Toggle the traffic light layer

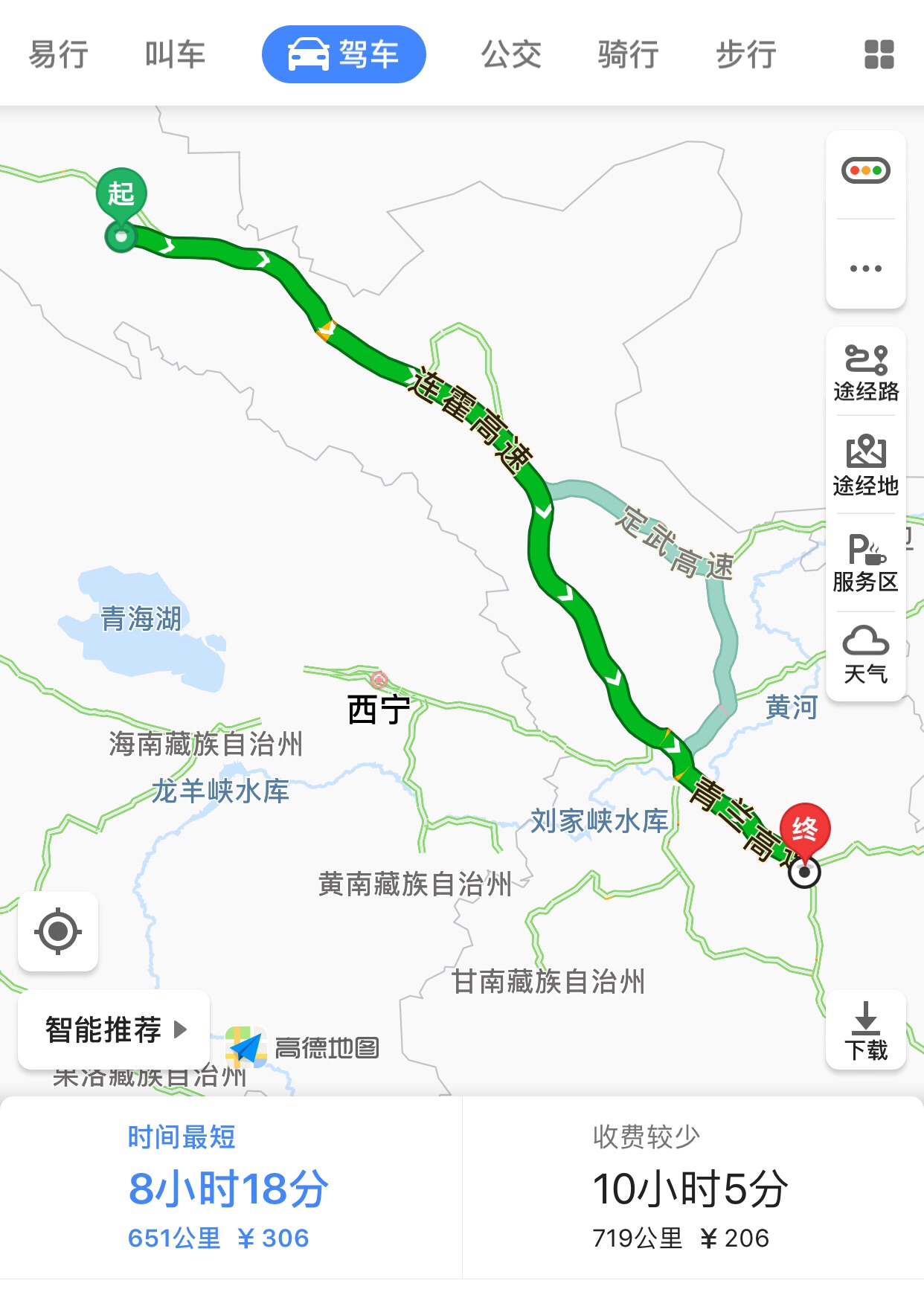point(865,171)
